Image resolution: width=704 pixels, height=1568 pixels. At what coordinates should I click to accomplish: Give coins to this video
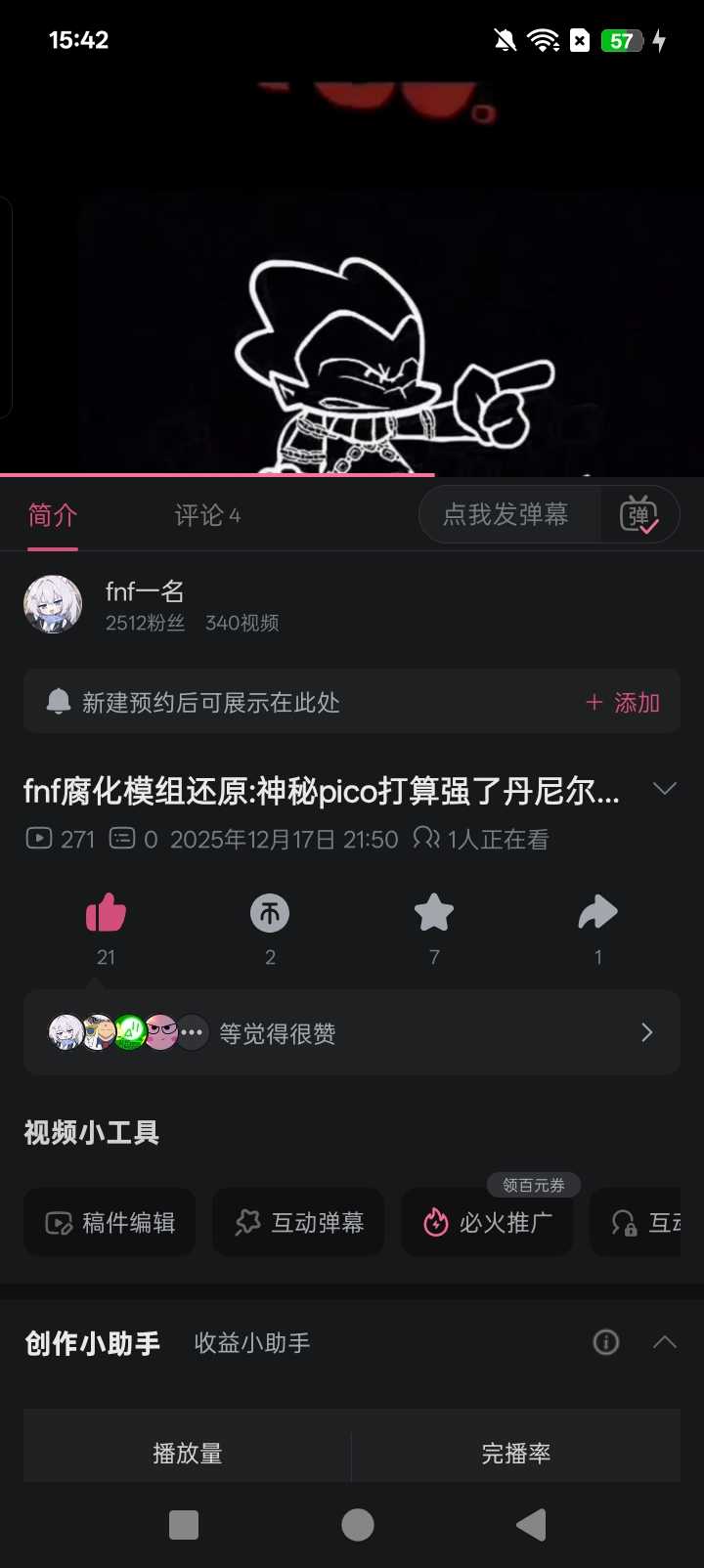point(270,914)
